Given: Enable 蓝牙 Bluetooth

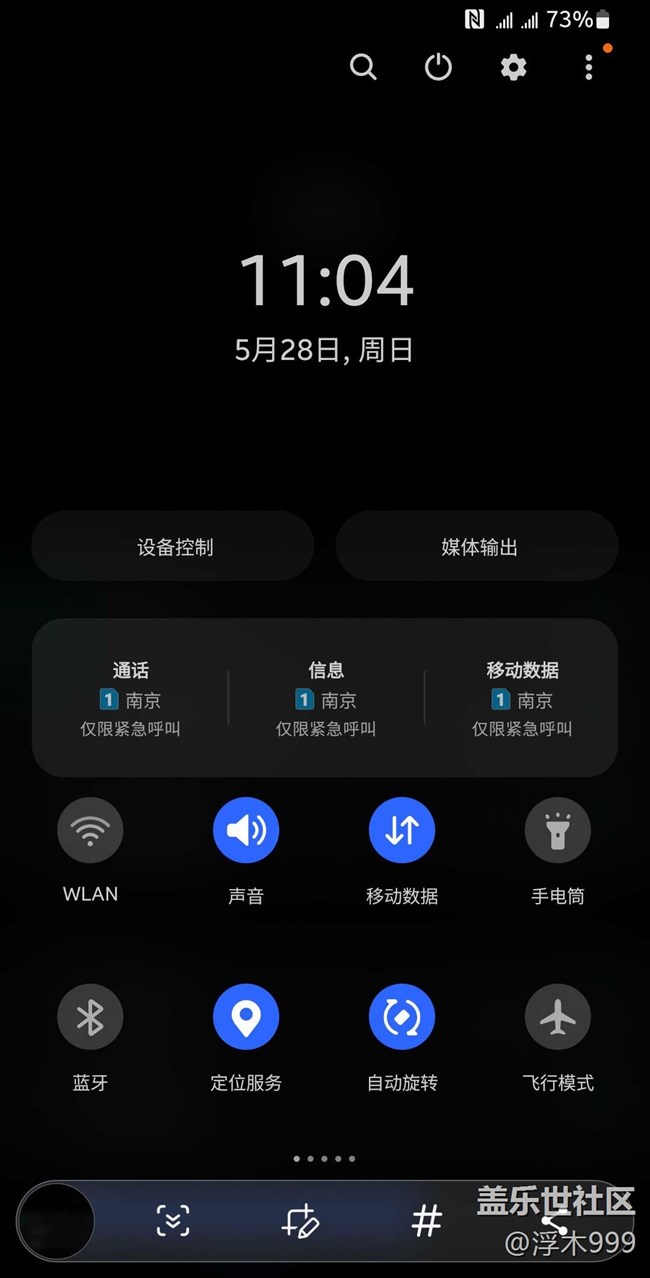Looking at the screenshot, I should click(90, 1017).
